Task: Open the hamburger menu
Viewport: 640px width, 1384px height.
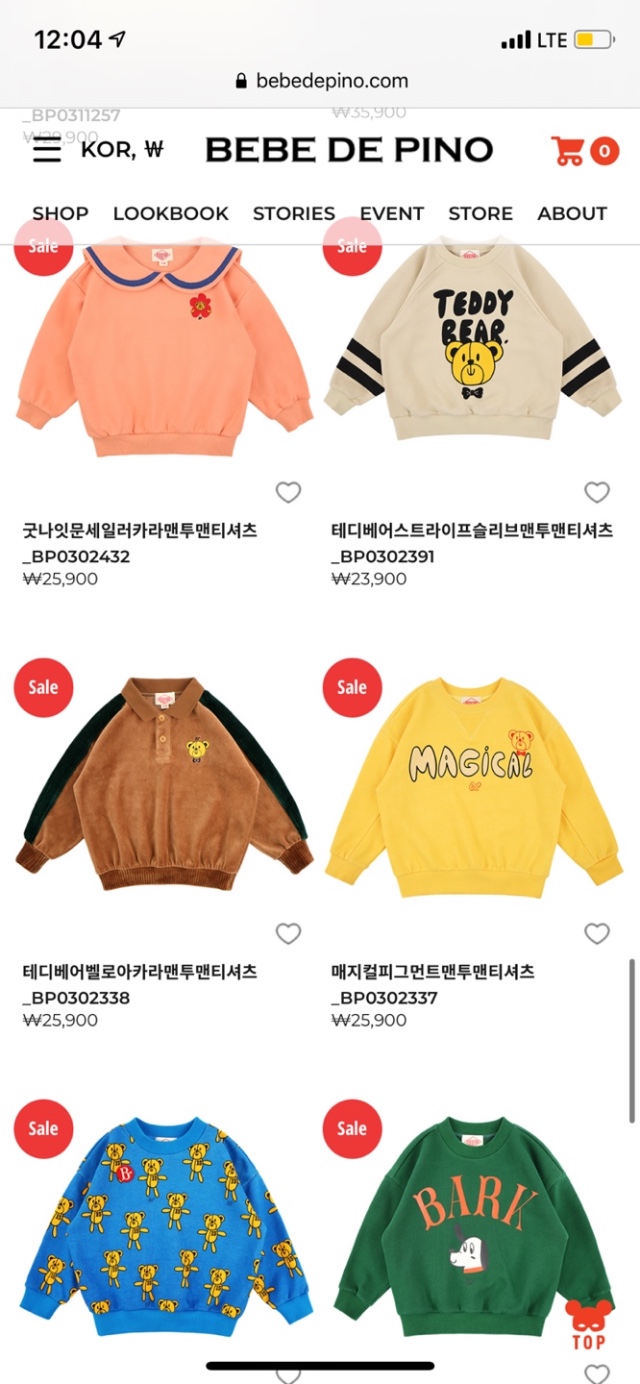Action: pyautogui.click(x=47, y=150)
